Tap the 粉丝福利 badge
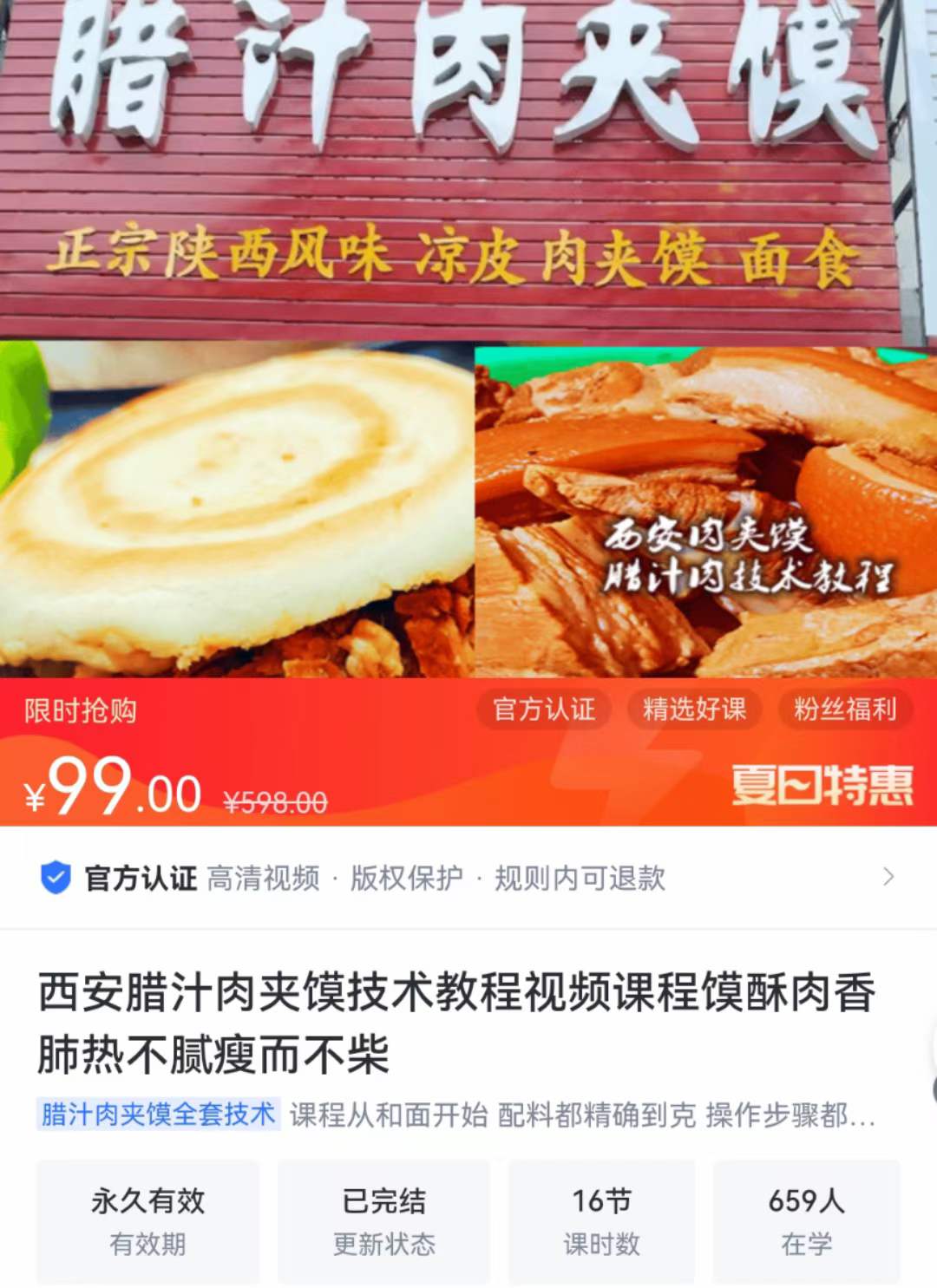937x1288 pixels. coord(844,709)
